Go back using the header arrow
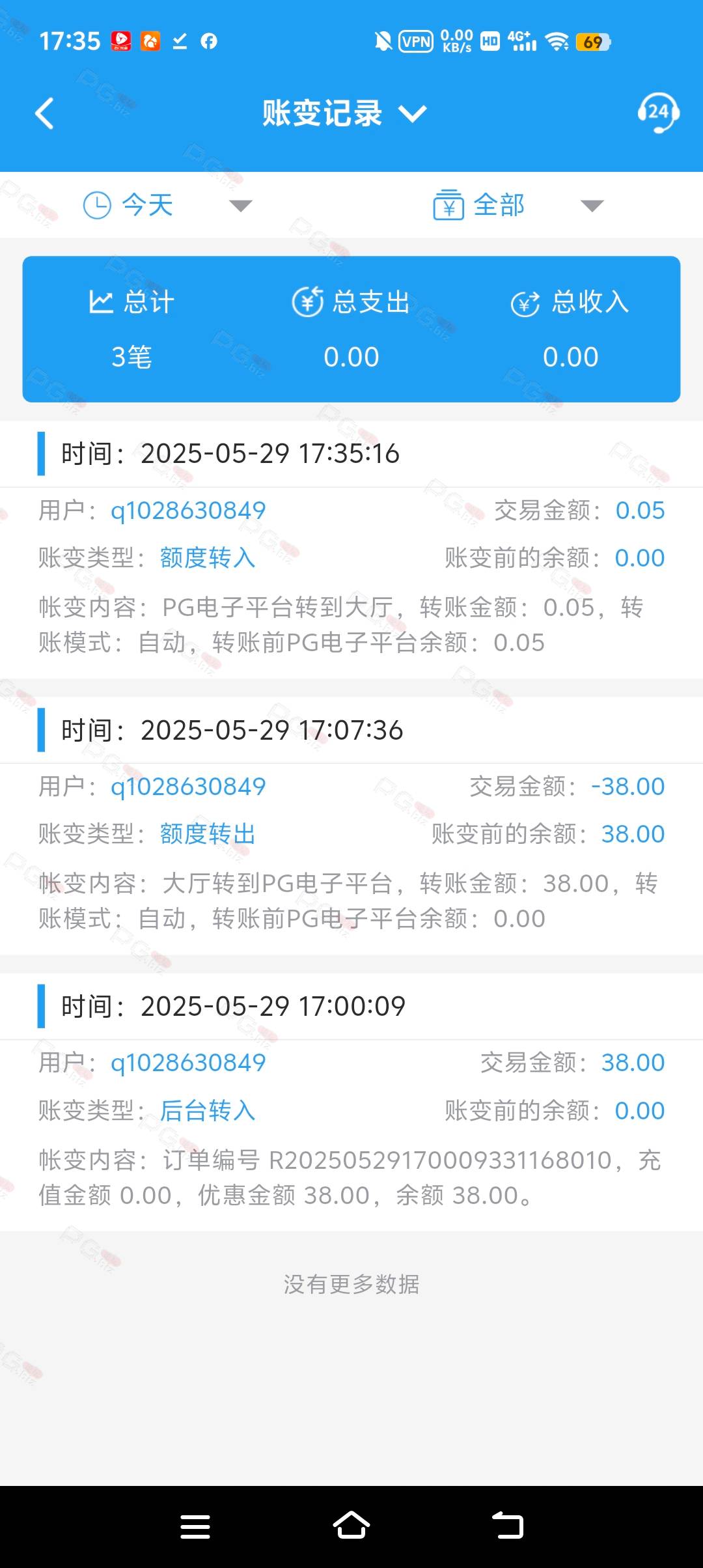Viewport: 703px width, 1568px height. click(44, 113)
